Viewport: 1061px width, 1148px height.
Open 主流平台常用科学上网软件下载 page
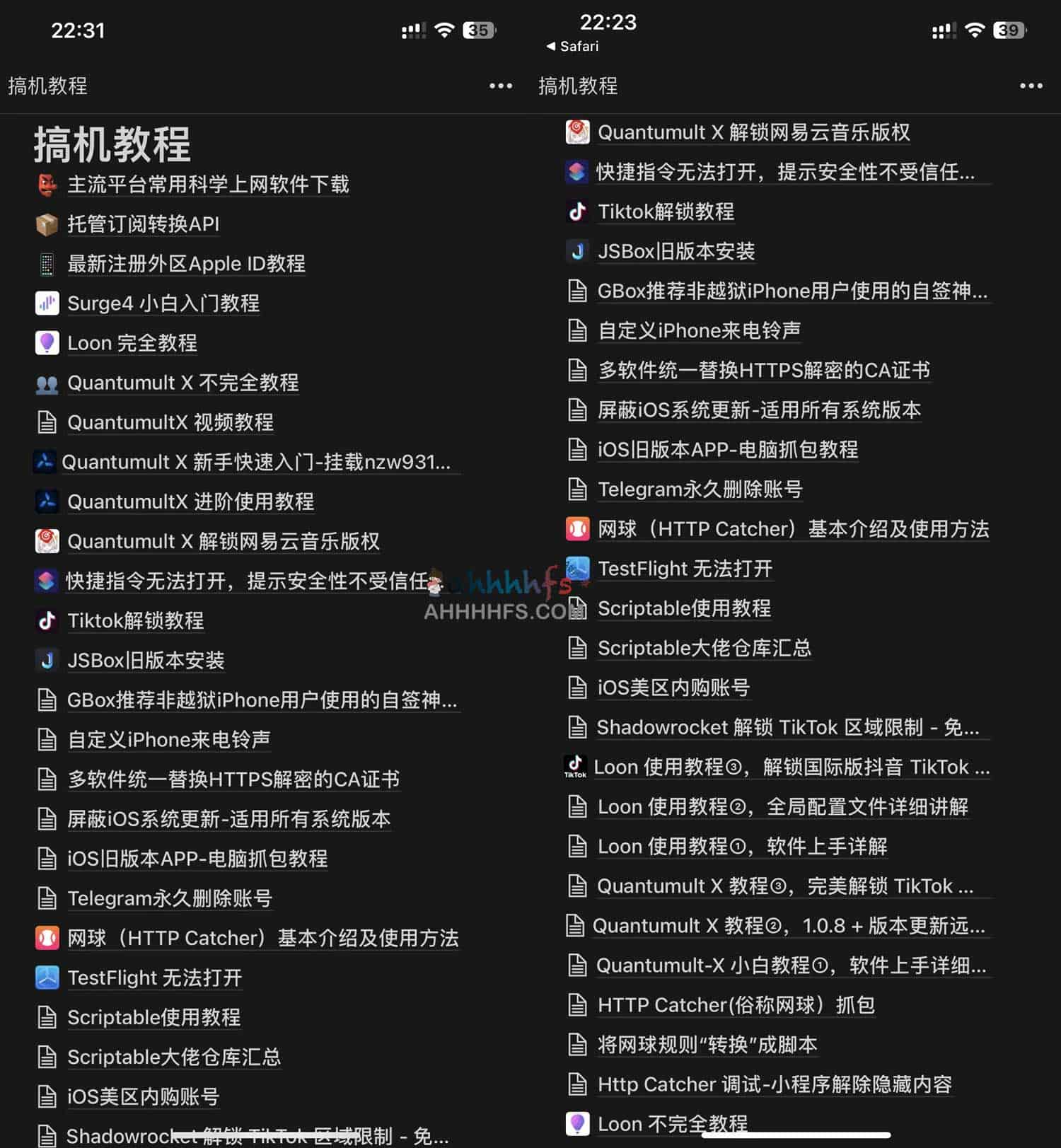pos(207,185)
